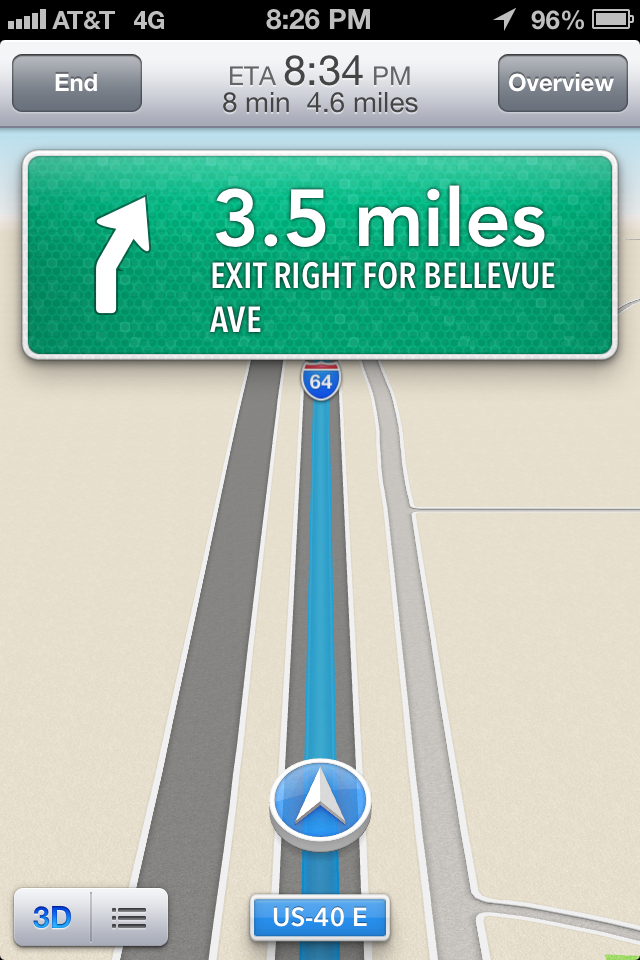This screenshot has height=960, width=640.
Task: End the current navigation route
Action: pos(76,83)
